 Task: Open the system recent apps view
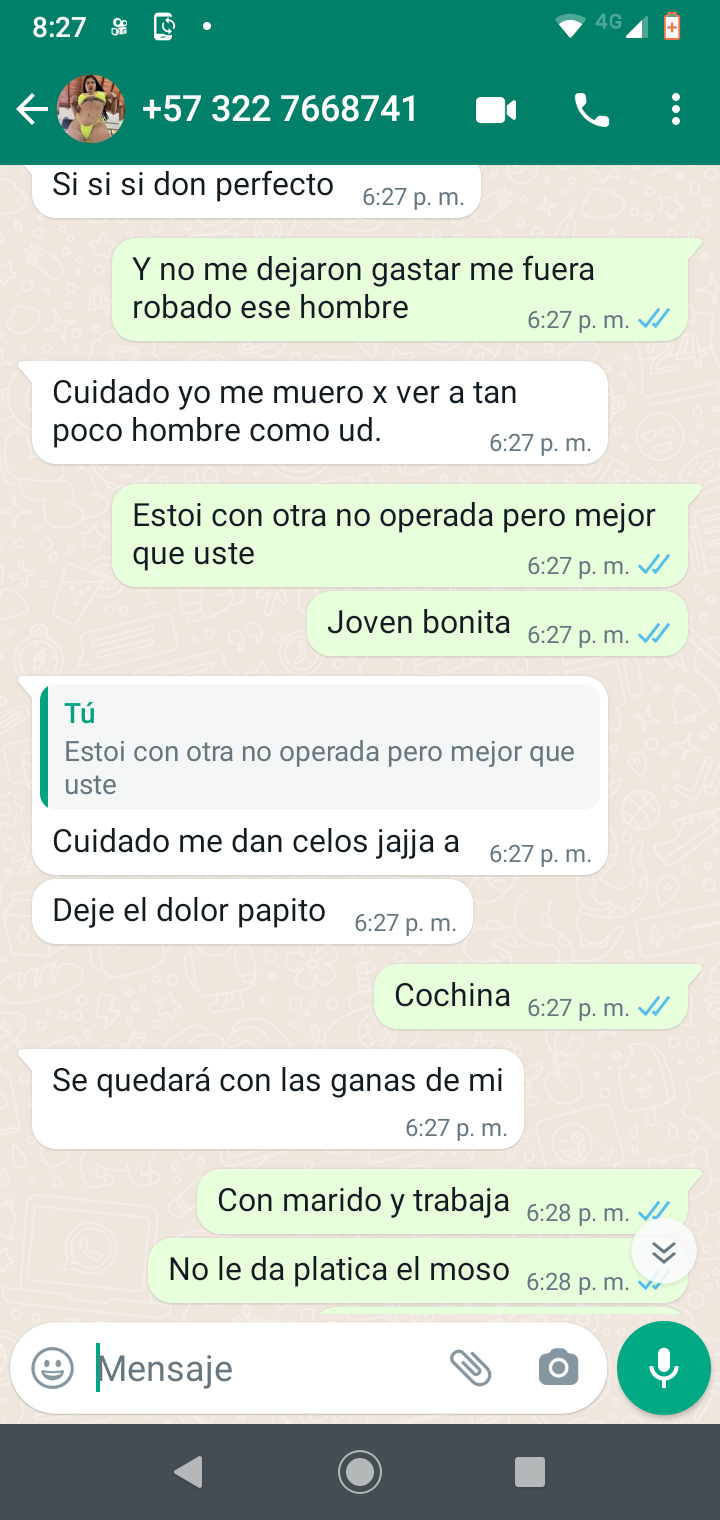529,1472
